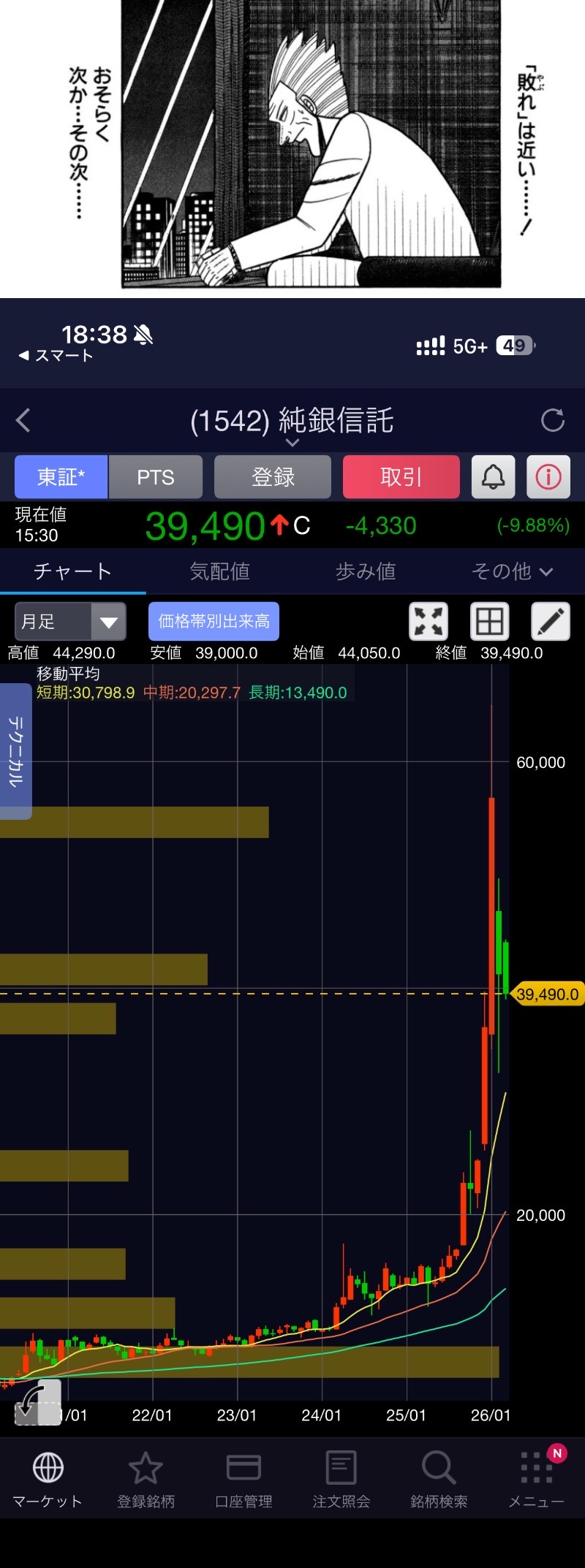Expand chart to full screen
The image size is (585, 1568).
[429, 622]
